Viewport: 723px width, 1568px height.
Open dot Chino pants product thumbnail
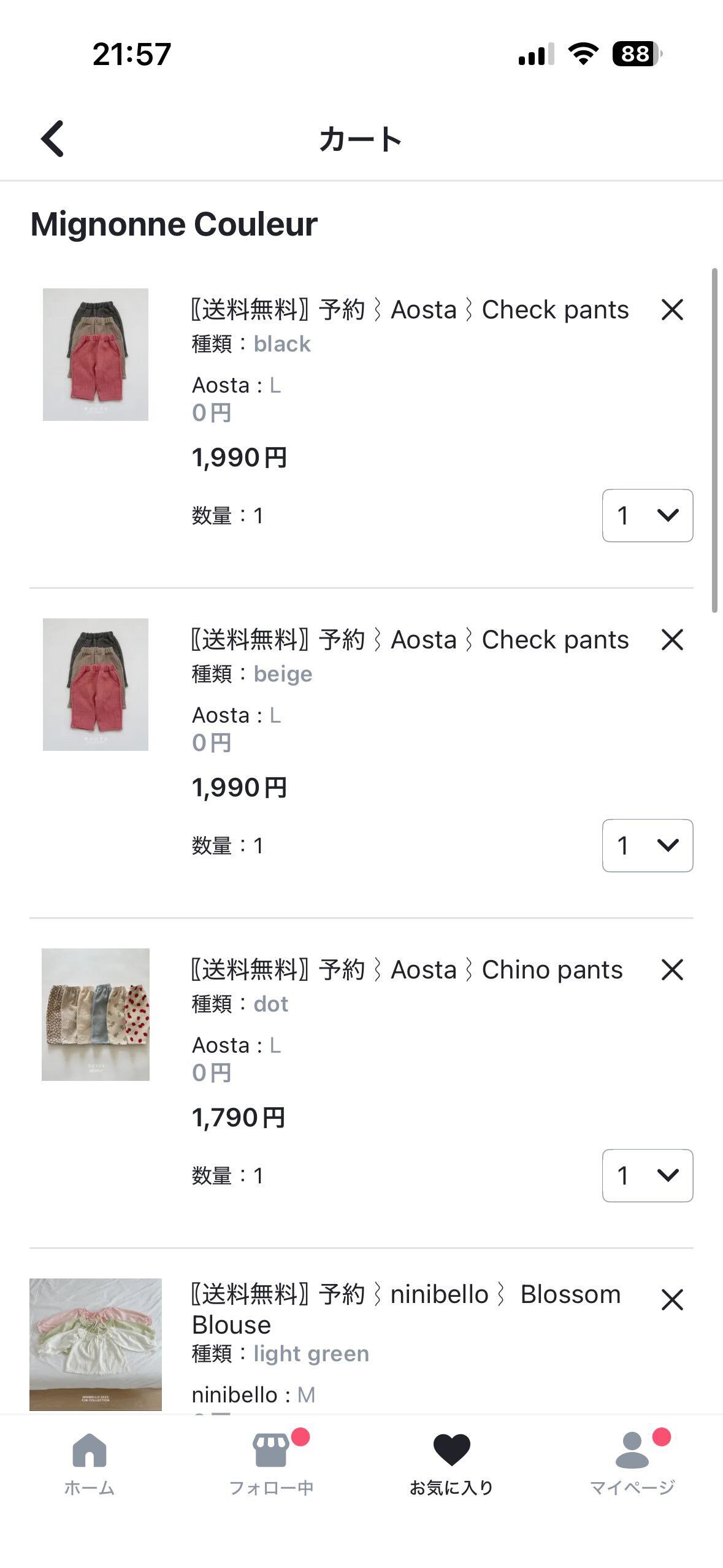tap(96, 1015)
